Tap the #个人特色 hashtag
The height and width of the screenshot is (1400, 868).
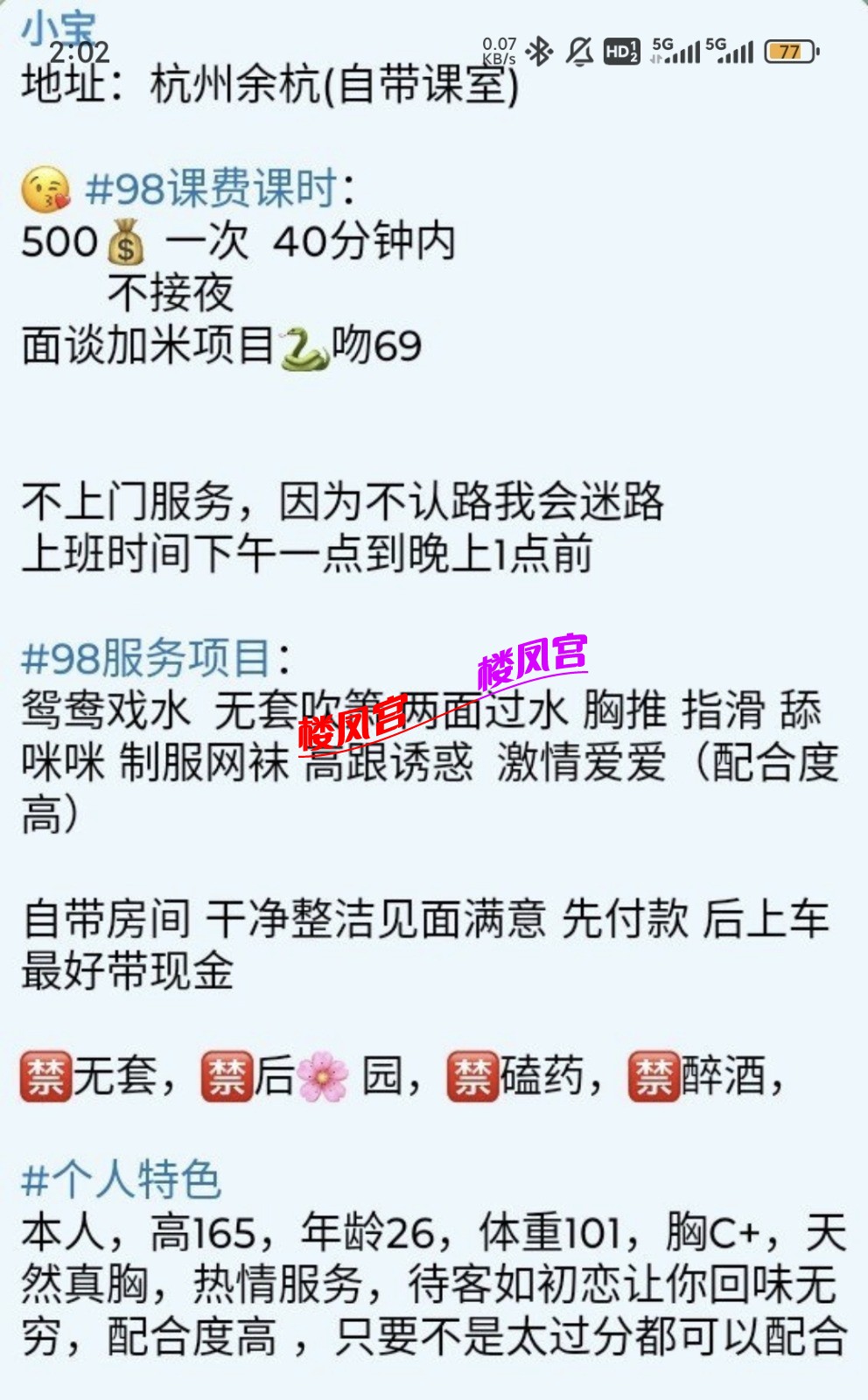pos(121,1179)
